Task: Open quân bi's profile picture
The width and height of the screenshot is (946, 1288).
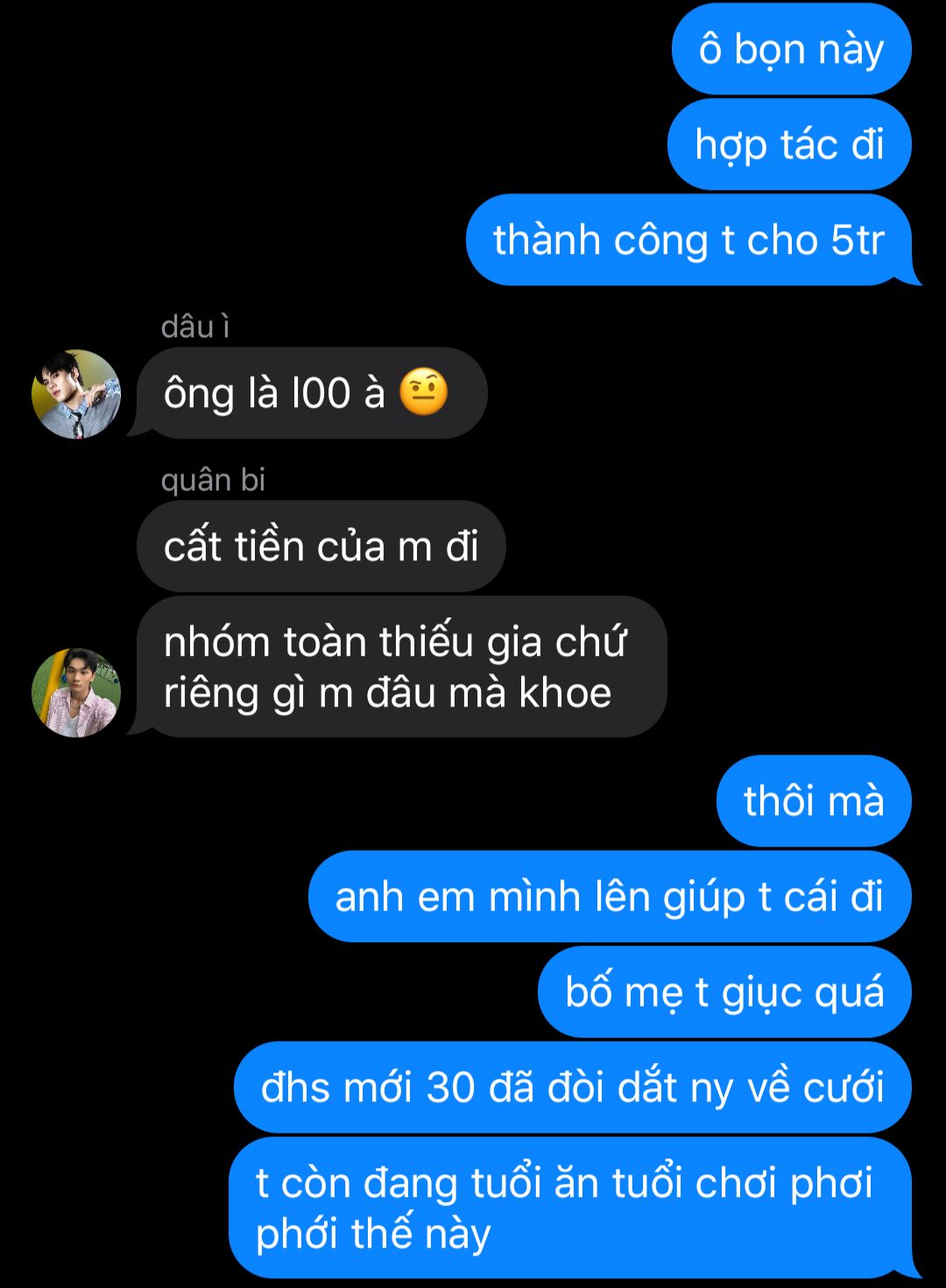Action: [76, 692]
